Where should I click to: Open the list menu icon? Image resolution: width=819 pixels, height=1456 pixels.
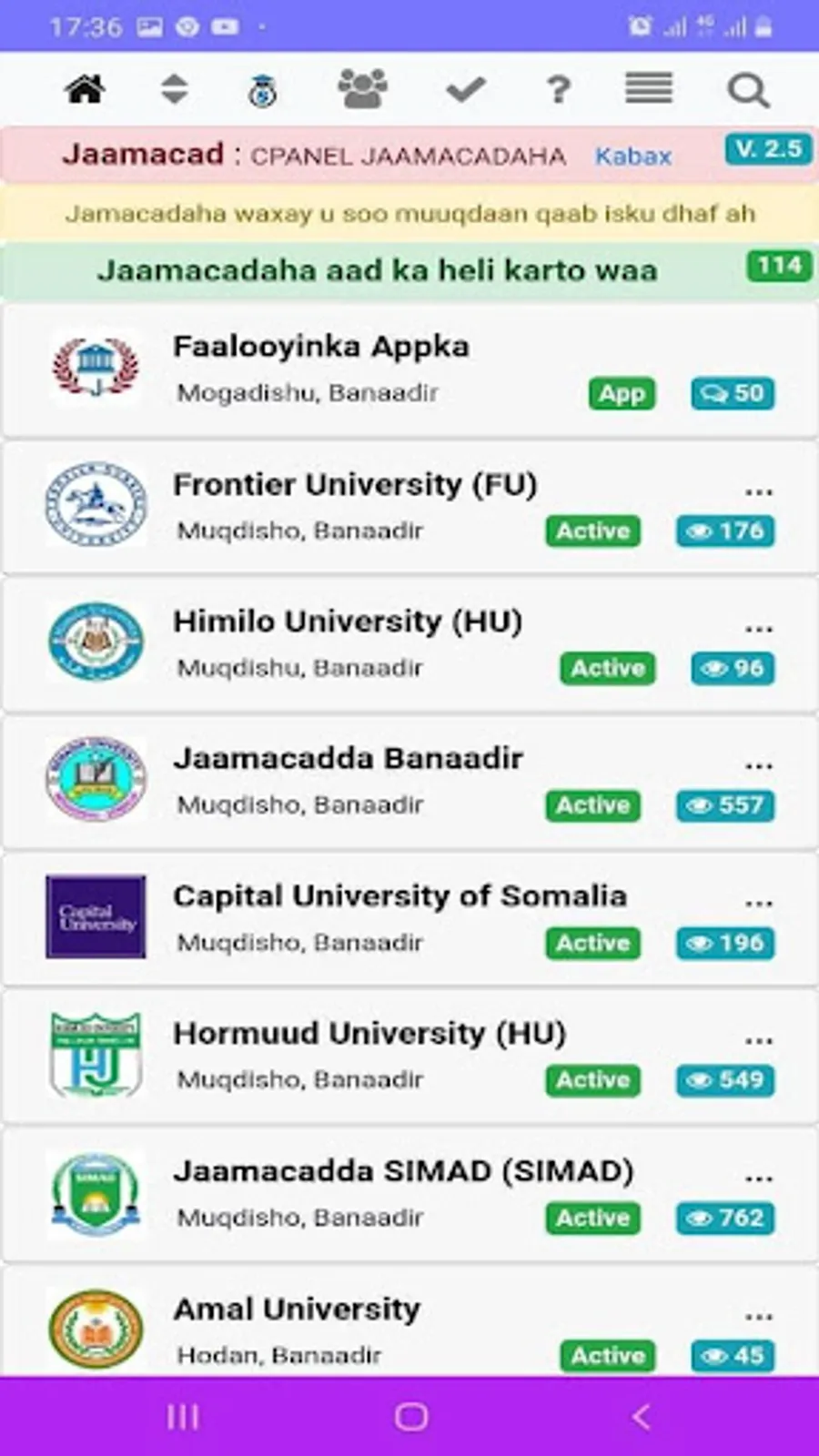(649, 89)
